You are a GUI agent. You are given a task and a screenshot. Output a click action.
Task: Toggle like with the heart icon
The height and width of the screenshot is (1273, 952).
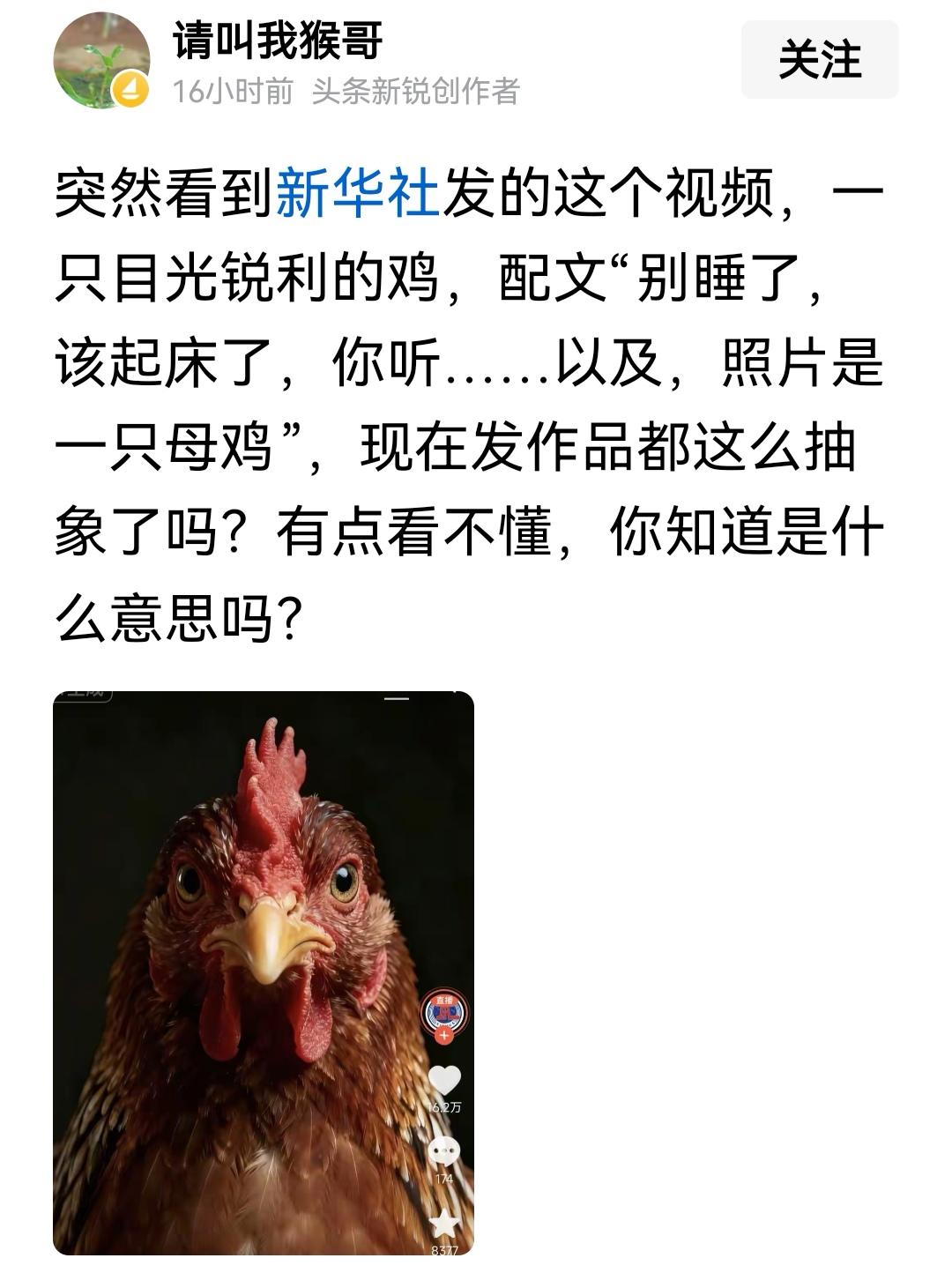point(445,1081)
